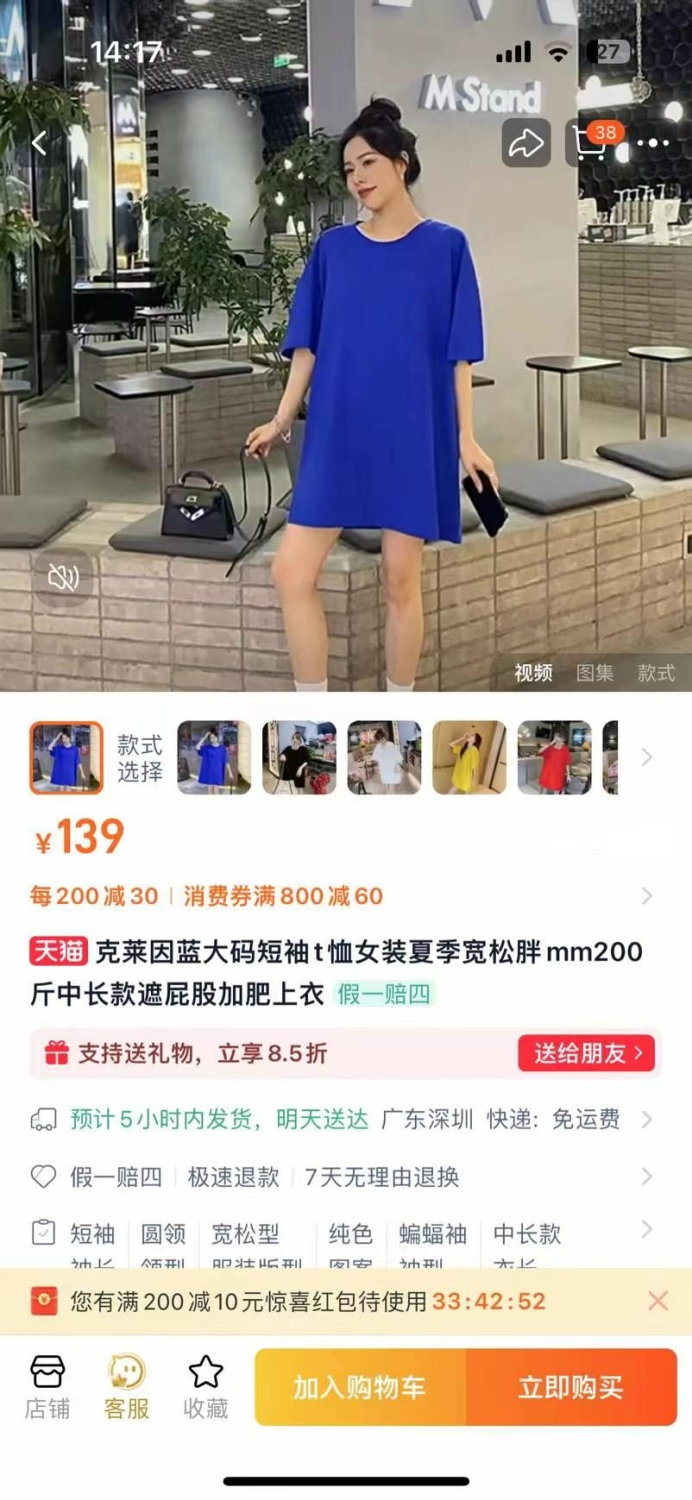Open the three-dot overflow menu
Image resolution: width=692 pixels, height=1500 pixels.
(x=653, y=144)
